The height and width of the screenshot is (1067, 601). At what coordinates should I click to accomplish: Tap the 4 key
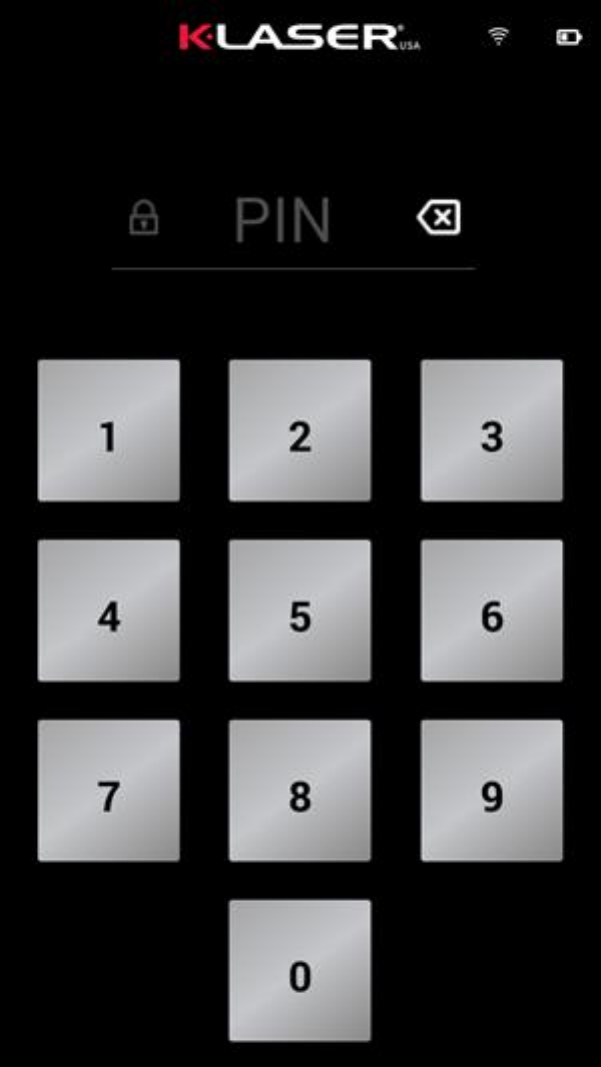tap(109, 610)
